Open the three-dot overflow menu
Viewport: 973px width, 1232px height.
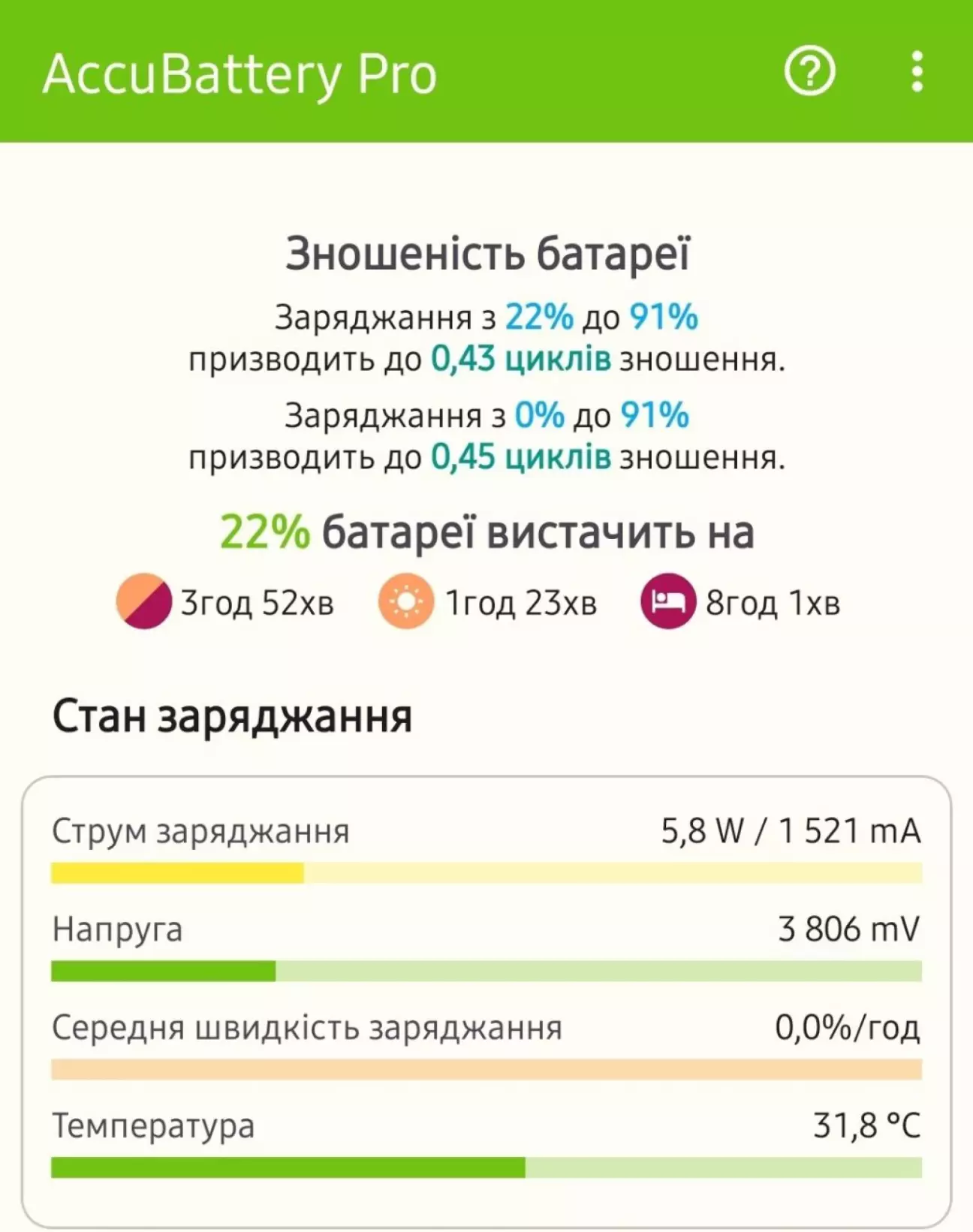click(x=917, y=72)
